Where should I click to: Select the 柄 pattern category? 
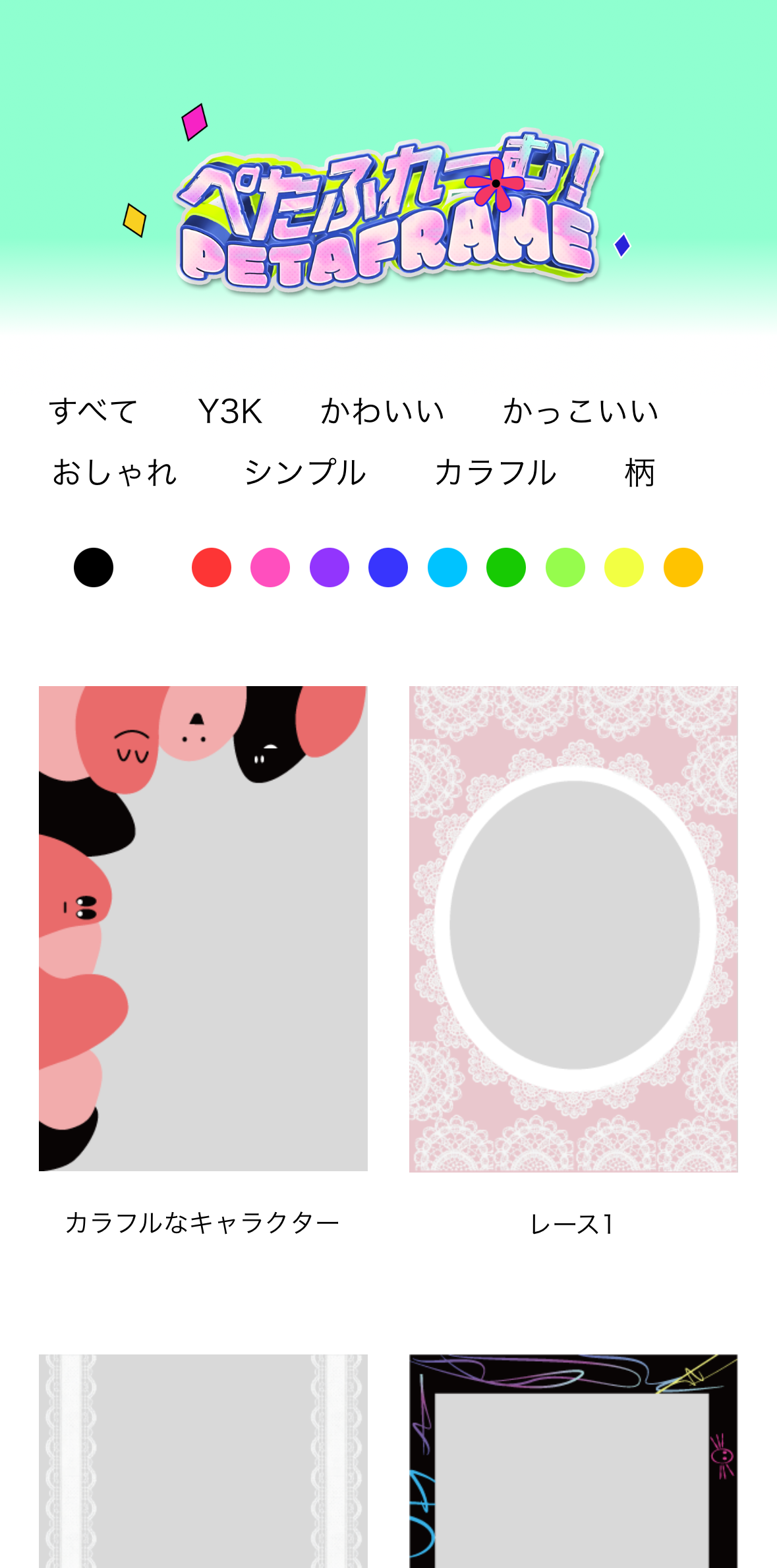coord(639,473)
